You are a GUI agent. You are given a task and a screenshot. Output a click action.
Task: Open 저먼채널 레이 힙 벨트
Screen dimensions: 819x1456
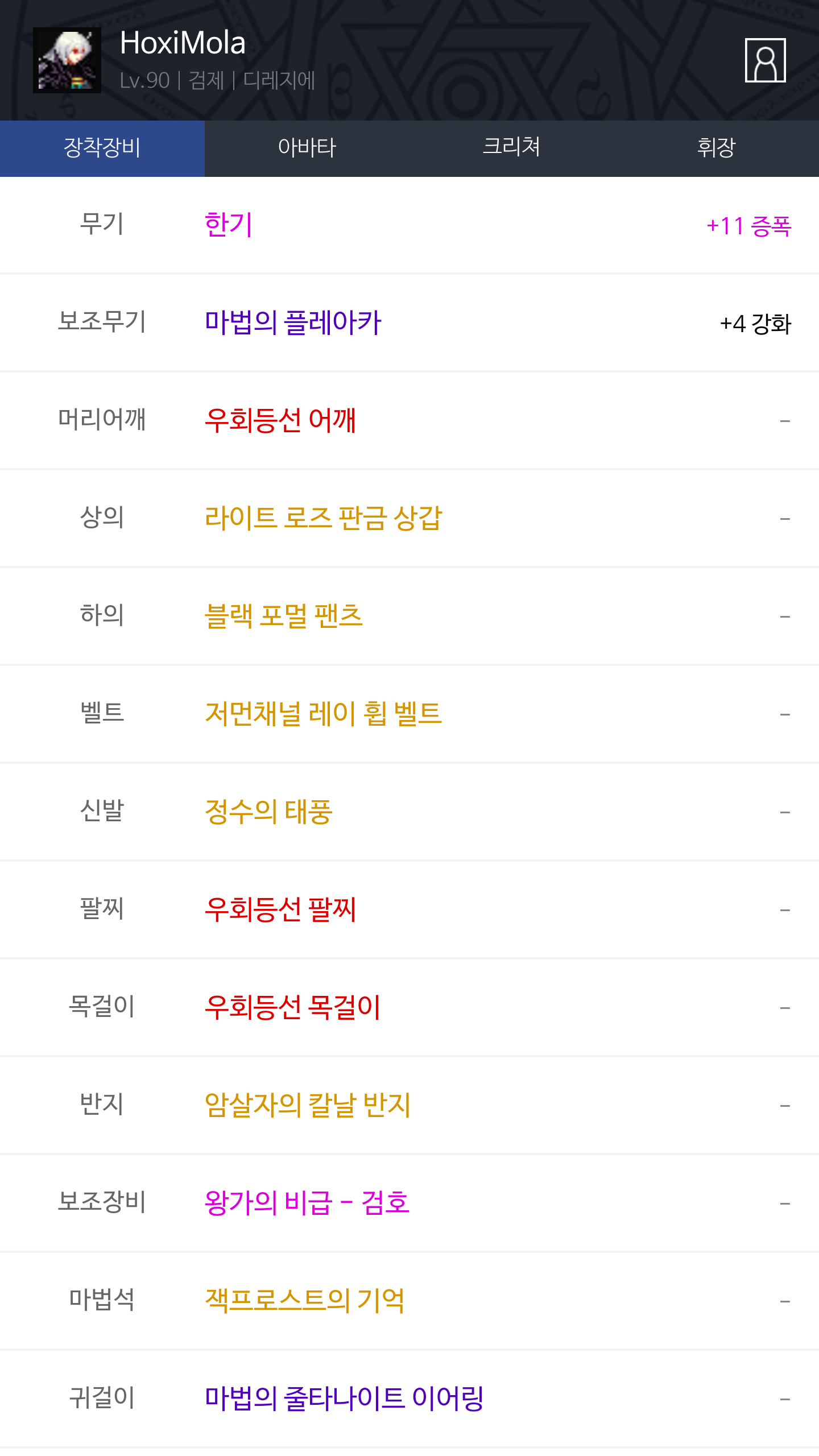(323, 714)
